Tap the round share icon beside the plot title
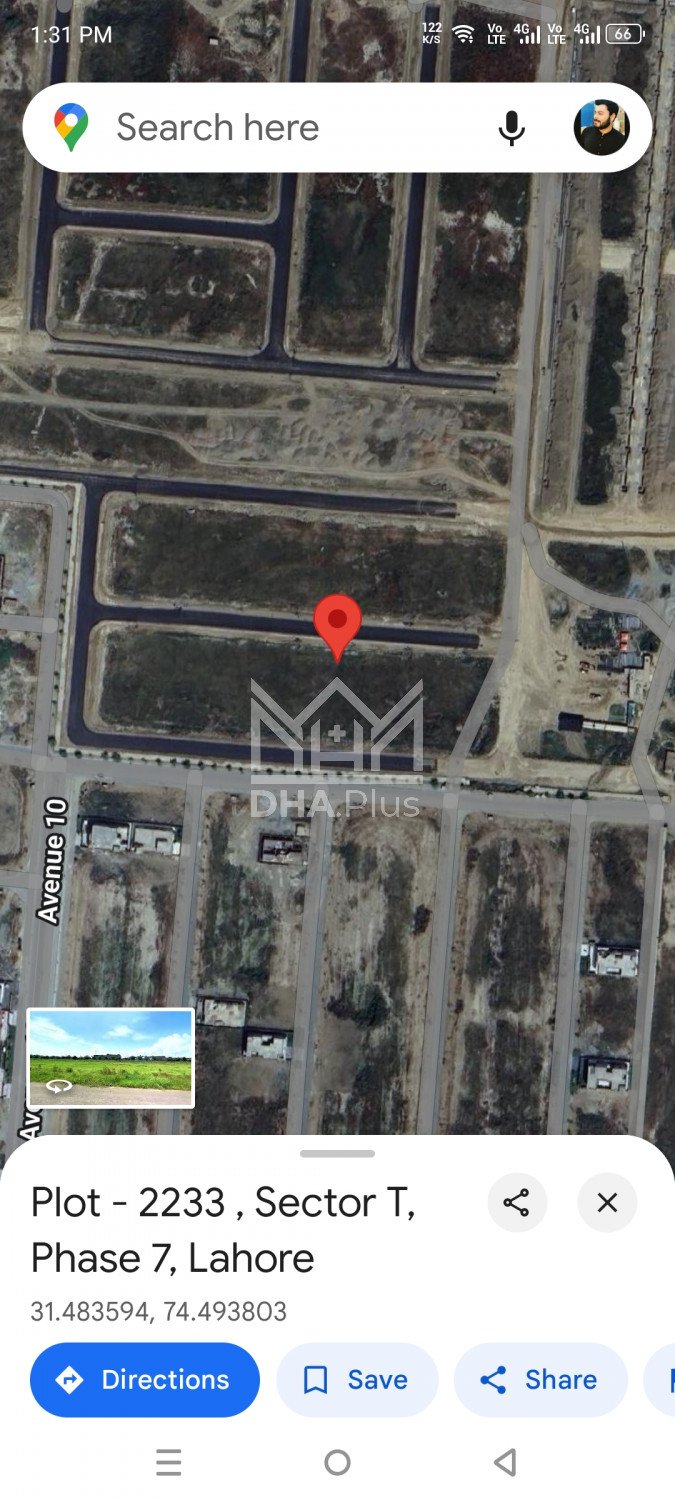675x1500 pixels. click(516, 1202)
